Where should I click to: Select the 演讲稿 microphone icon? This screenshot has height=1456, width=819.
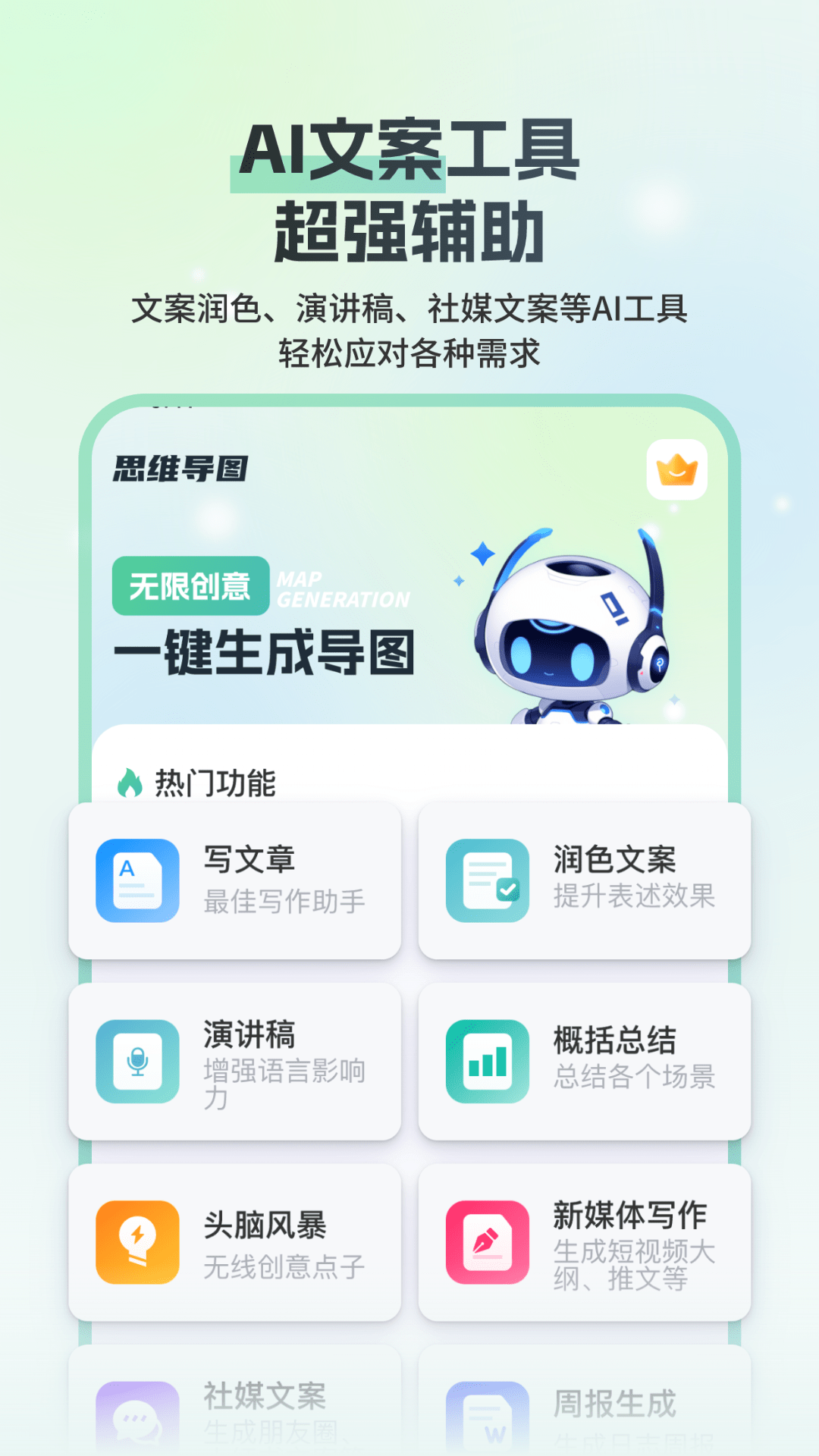[136, 1062]
